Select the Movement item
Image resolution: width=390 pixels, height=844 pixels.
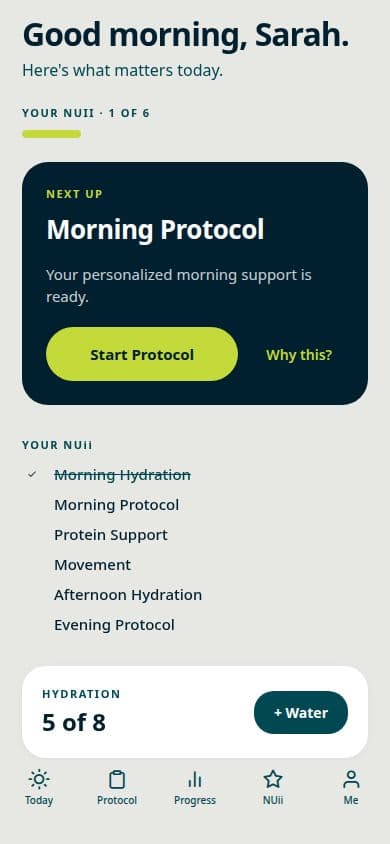(93, 565)
